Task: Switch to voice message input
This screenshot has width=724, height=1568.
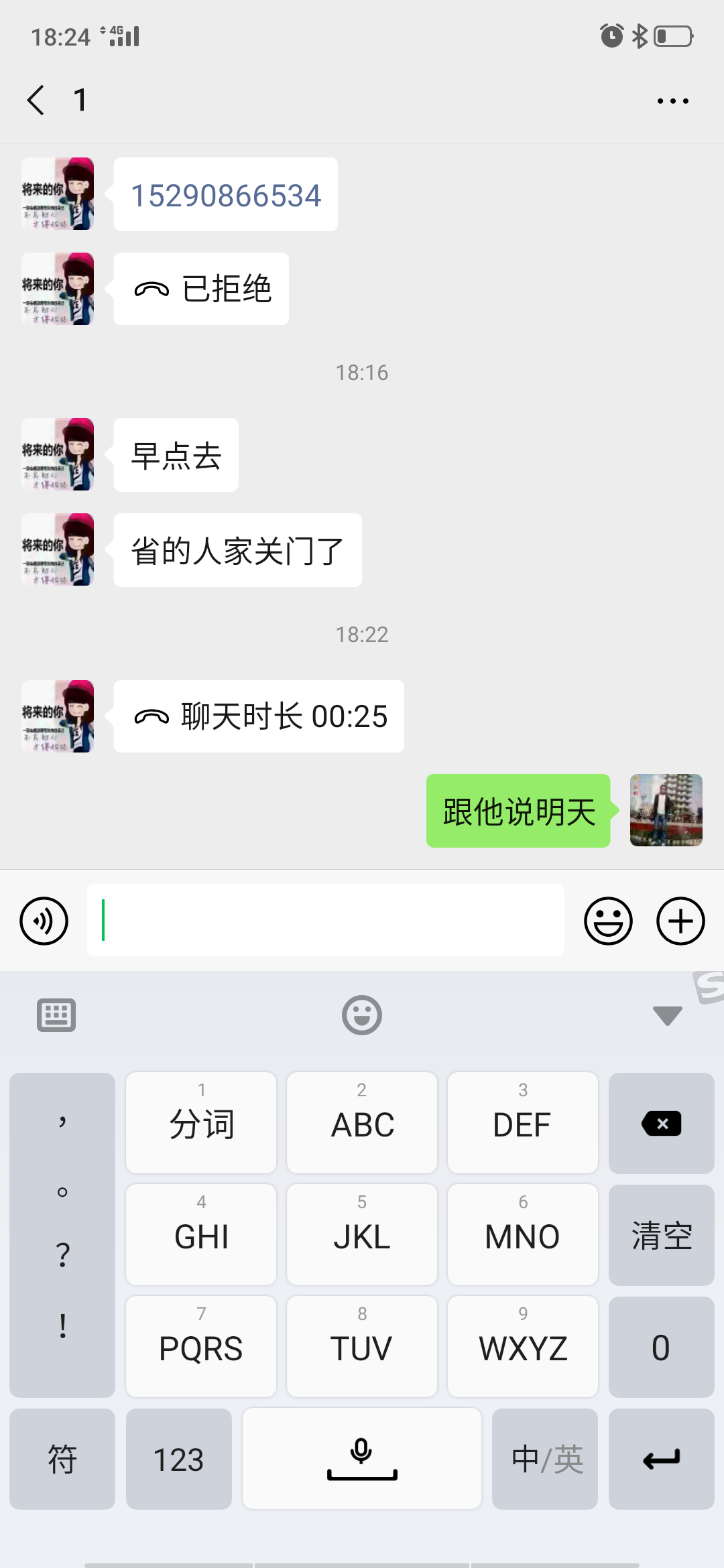Action: [x=44, y=921]
